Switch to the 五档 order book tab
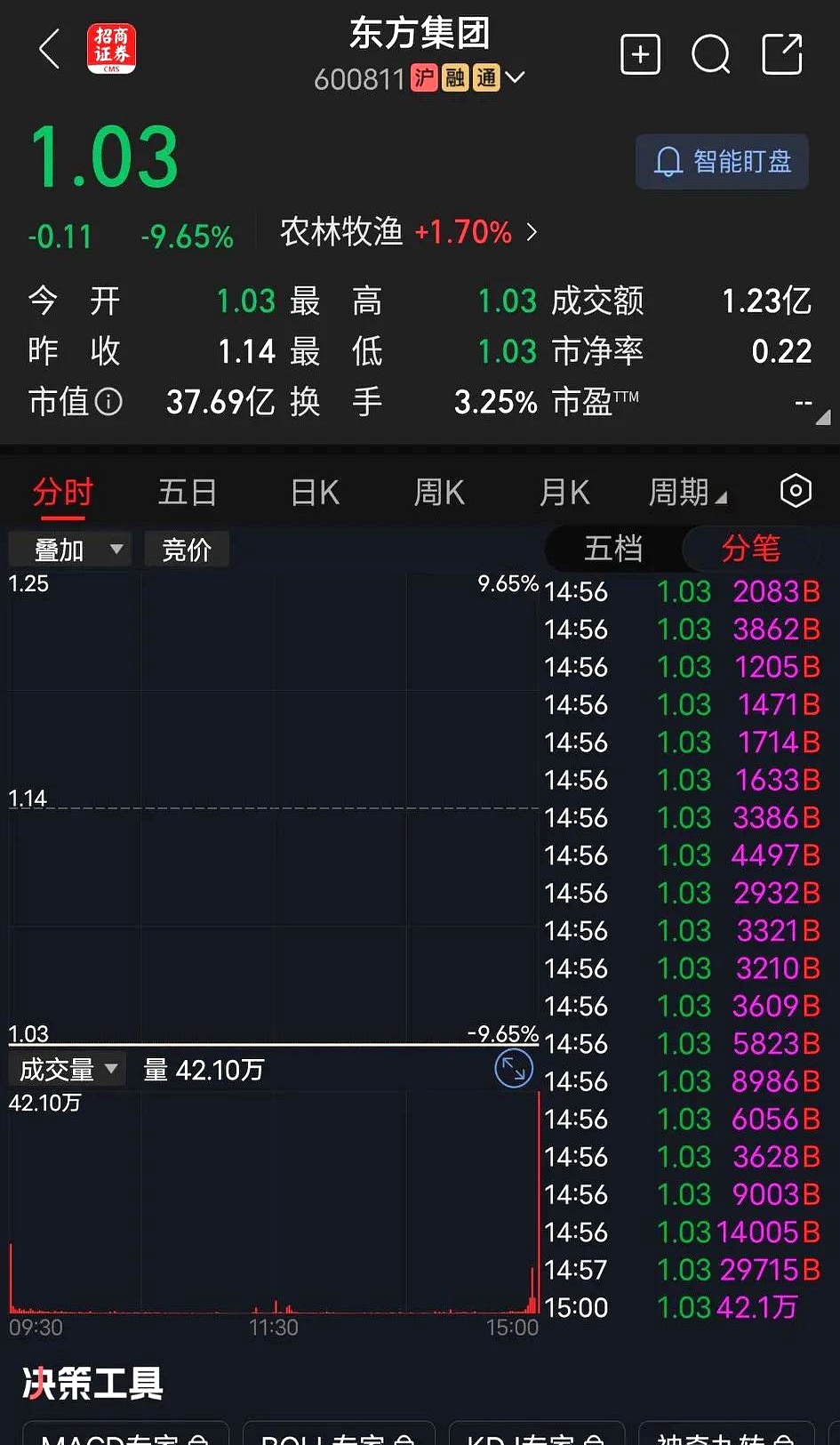Screen dimensions: 840x1445 (613, 549)
